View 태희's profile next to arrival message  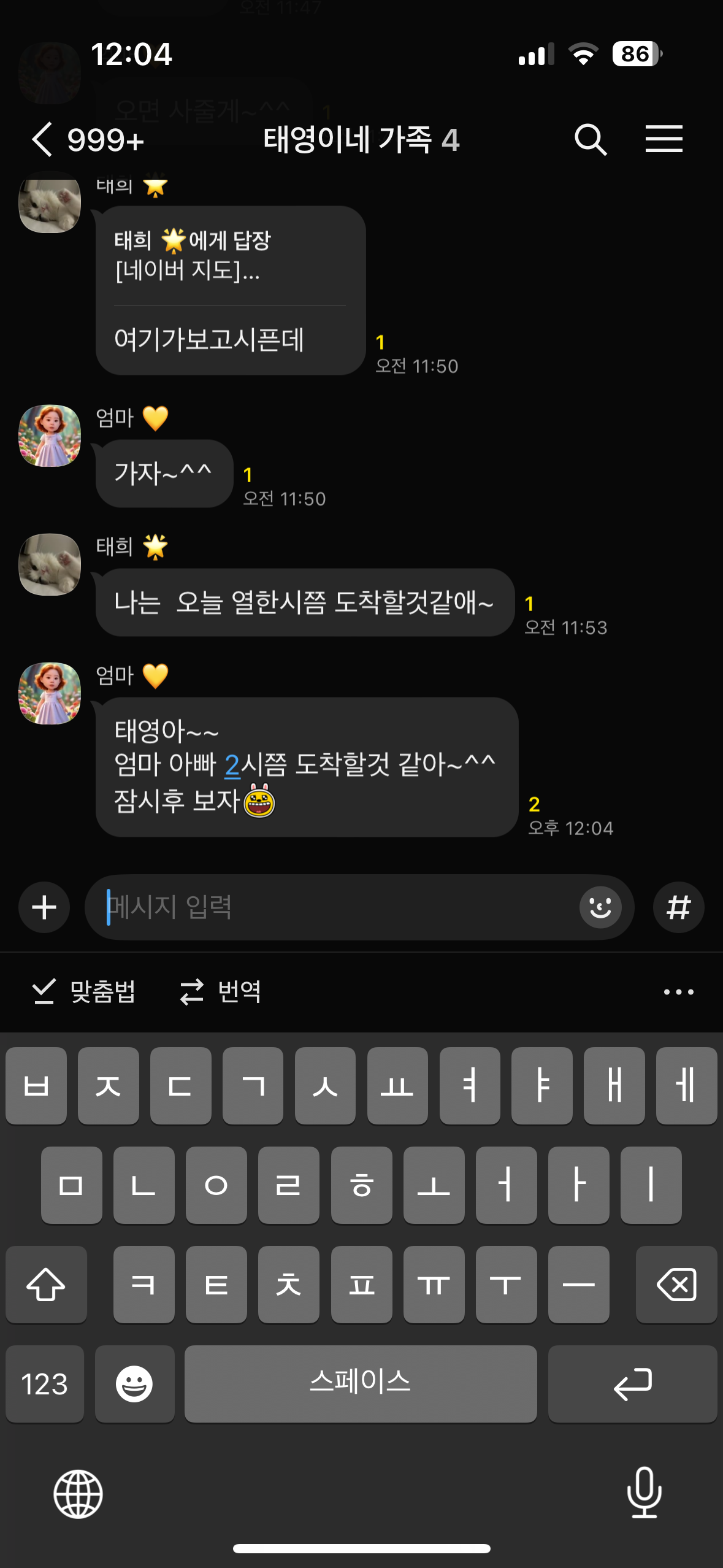50,564
